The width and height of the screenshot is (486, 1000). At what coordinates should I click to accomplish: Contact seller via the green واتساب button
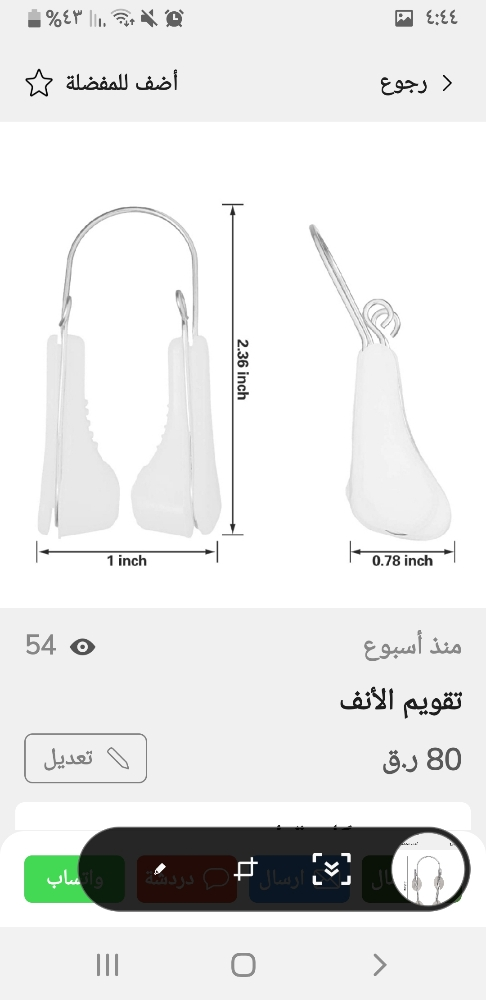74,879
